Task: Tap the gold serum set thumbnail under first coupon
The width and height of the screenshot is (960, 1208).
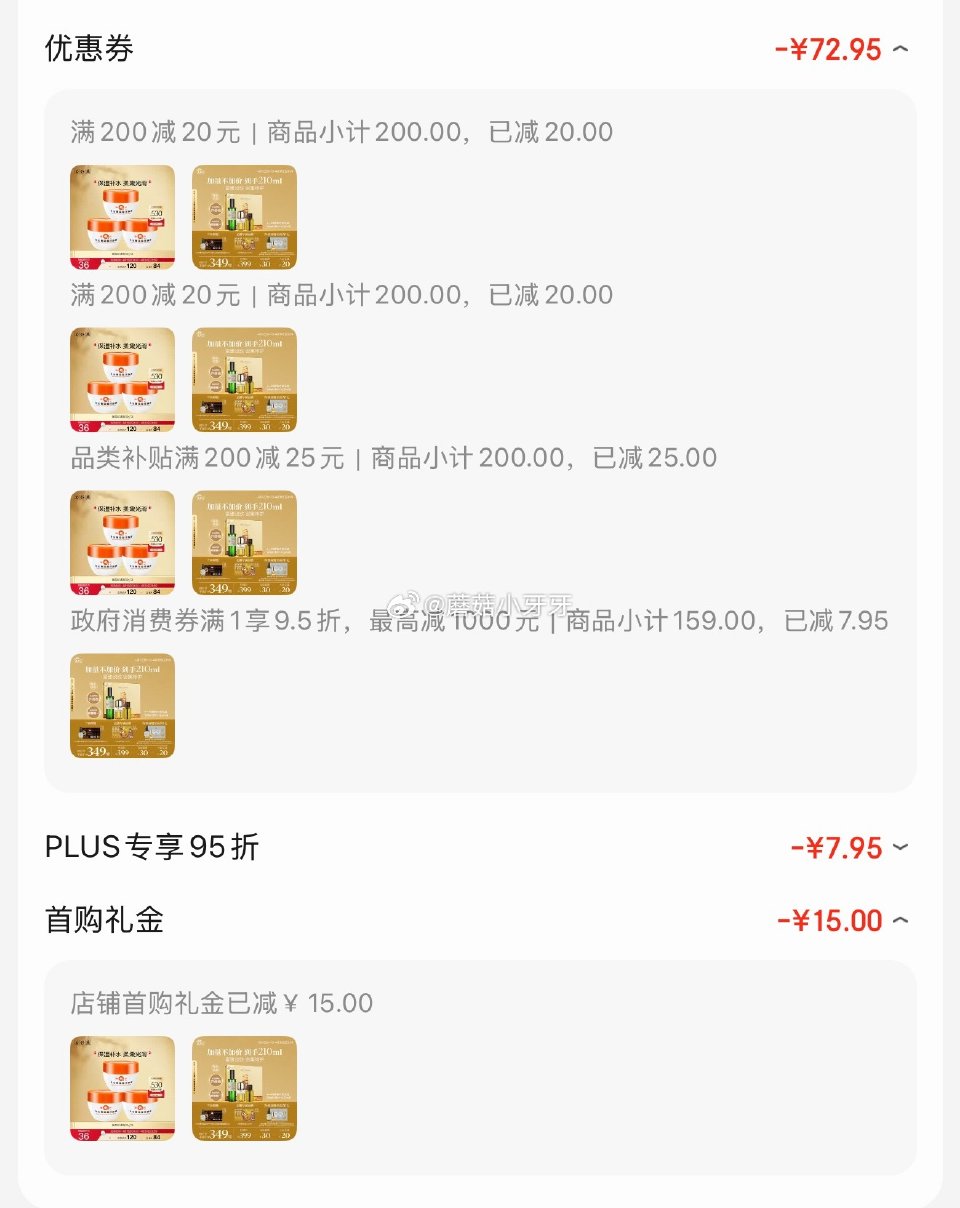Action: pos(244,216)
